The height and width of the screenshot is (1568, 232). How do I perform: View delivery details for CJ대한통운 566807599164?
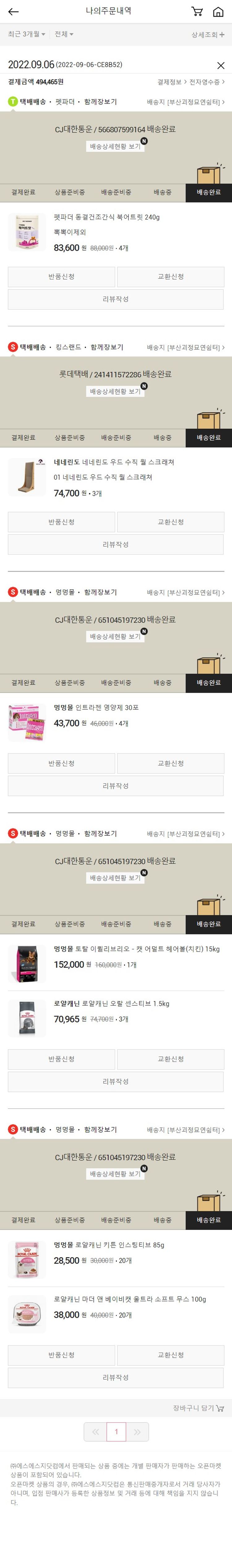coord(115,147)
